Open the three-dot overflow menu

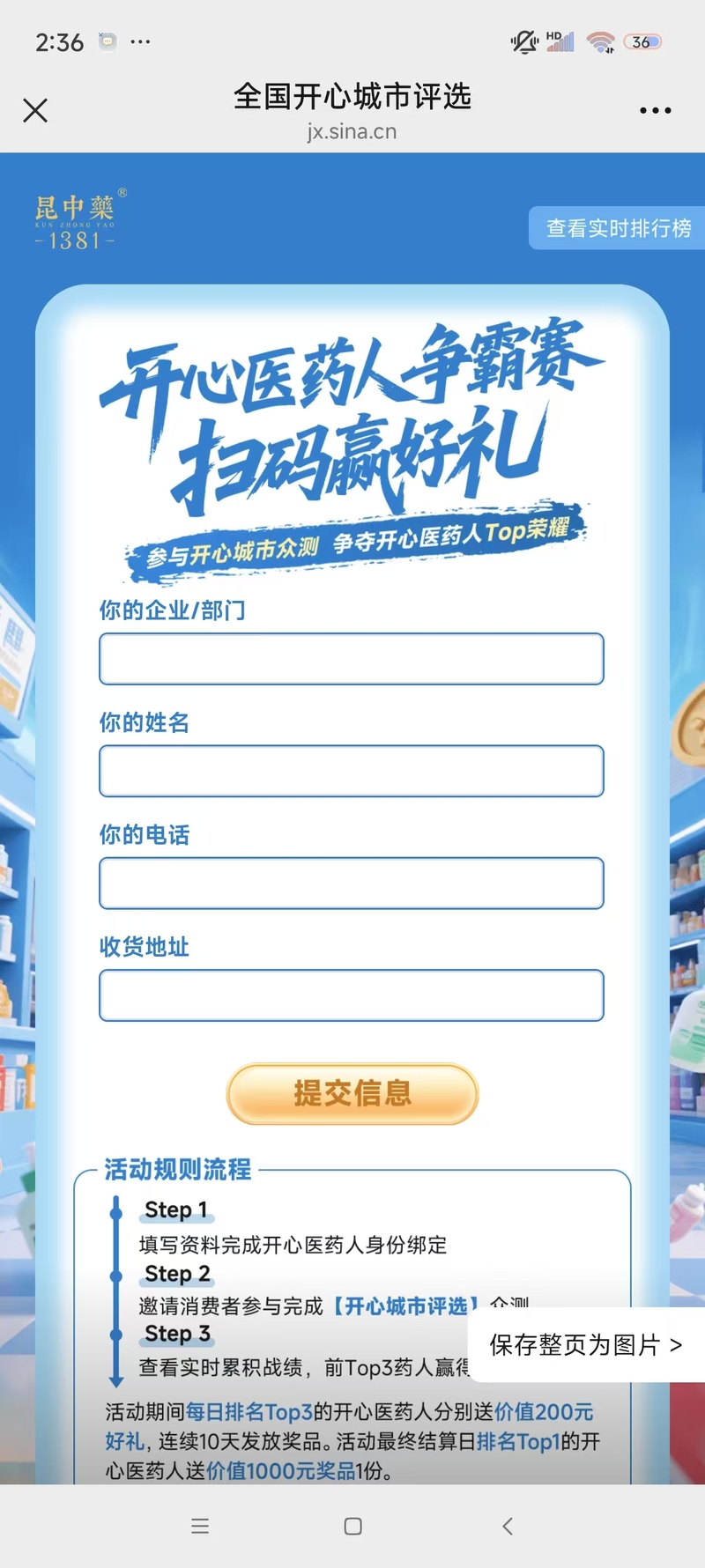(655, 110)
